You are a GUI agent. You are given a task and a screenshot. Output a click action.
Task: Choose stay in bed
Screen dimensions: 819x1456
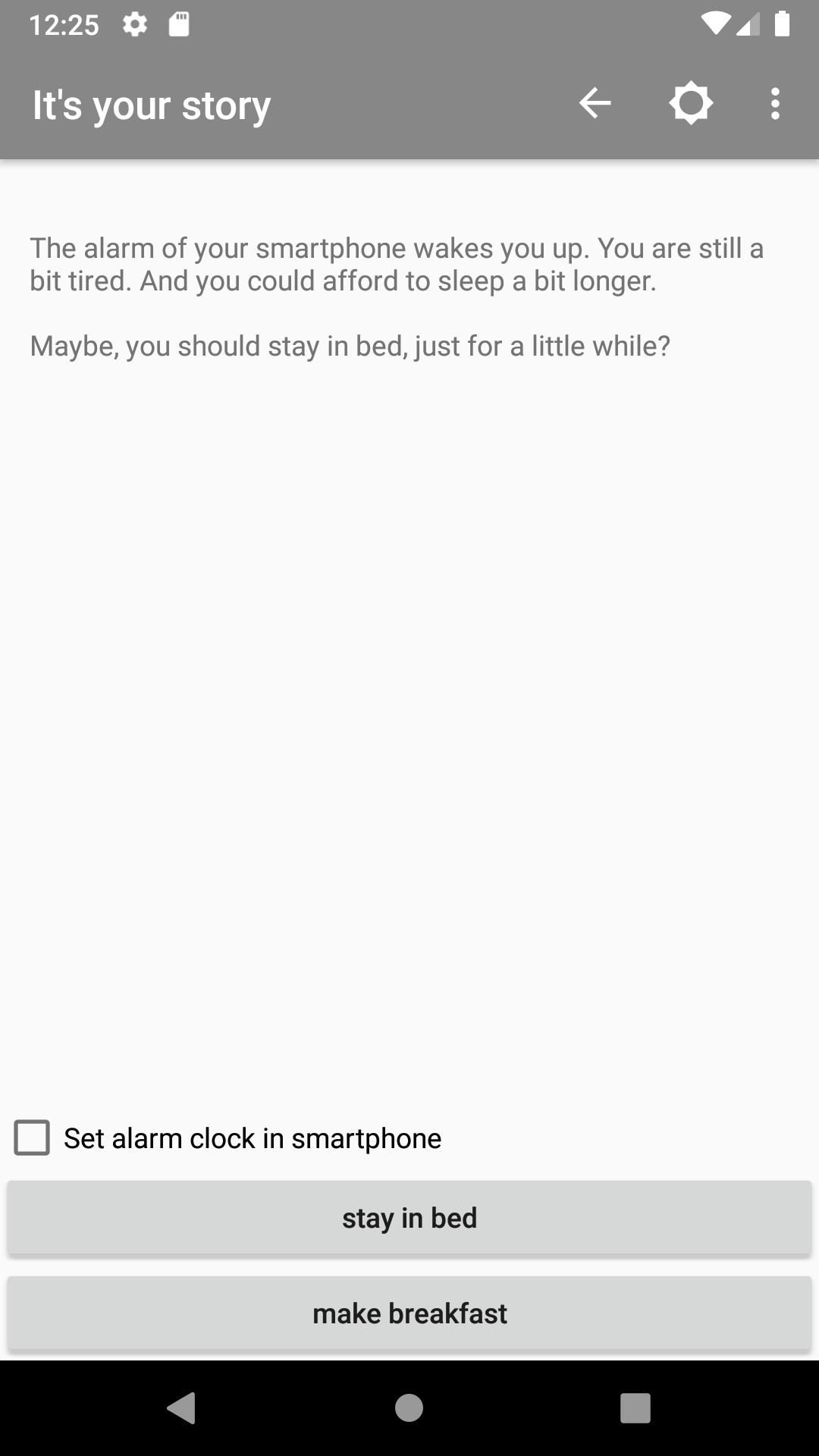point(409,1218)
